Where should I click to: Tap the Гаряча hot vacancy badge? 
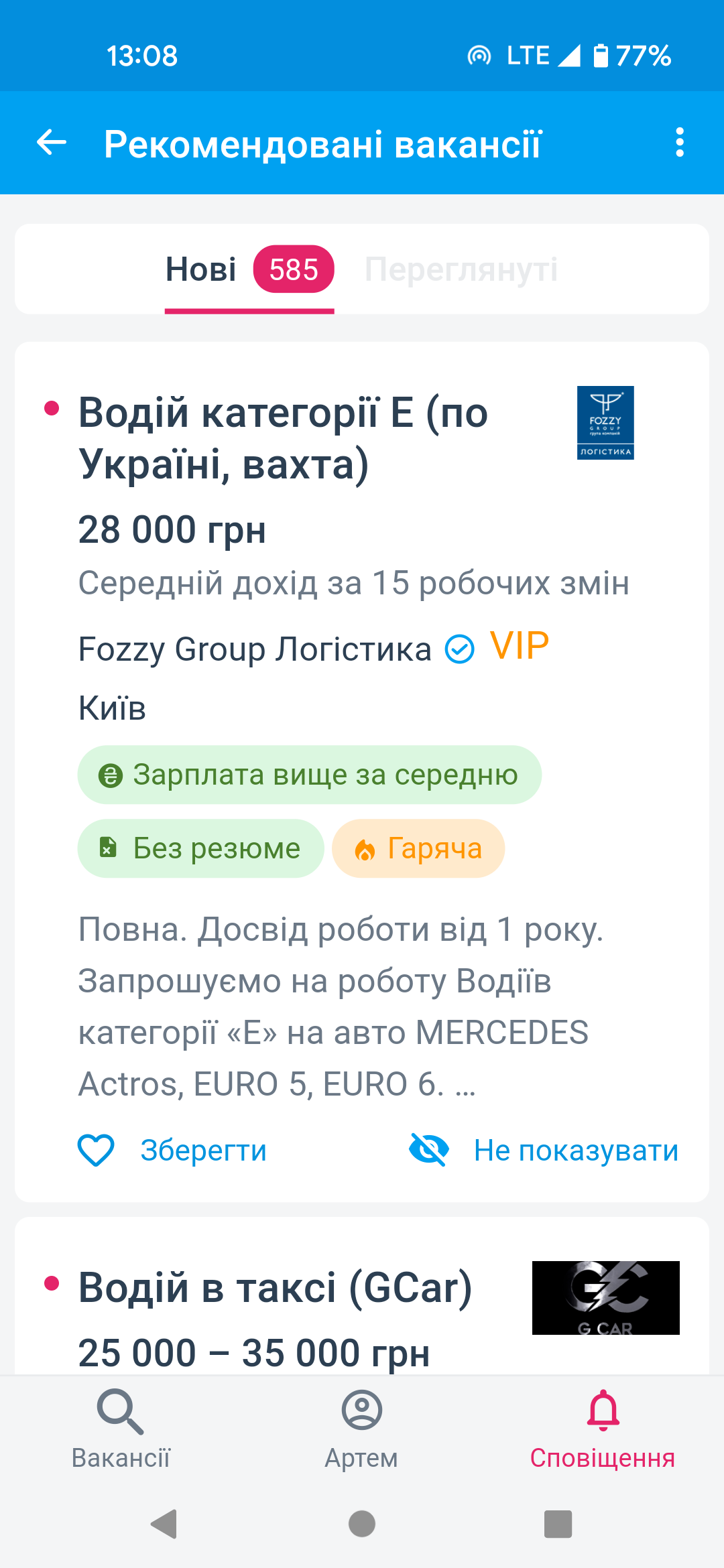coord(418,848)
